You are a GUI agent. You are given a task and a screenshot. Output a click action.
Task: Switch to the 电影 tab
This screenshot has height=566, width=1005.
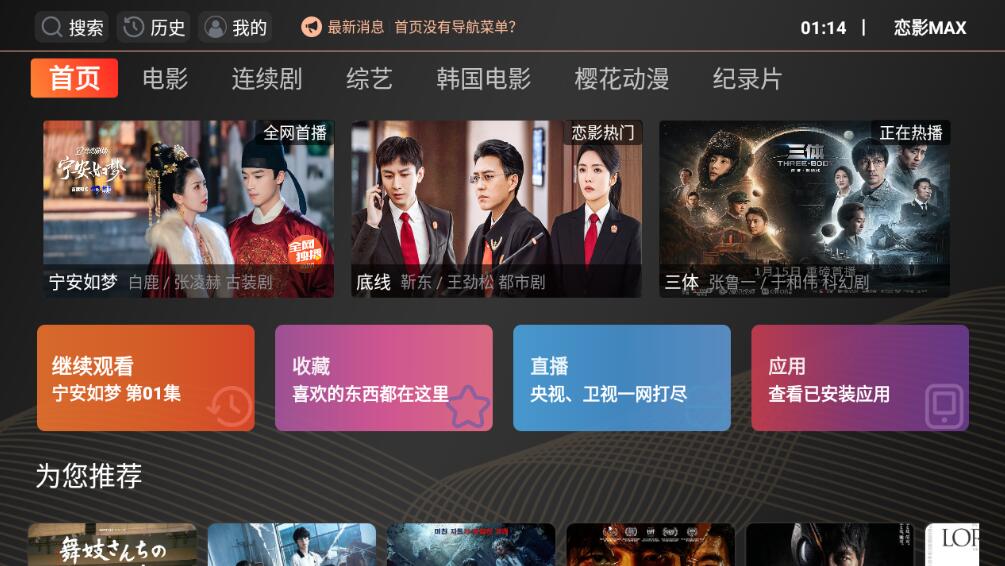pyautogui.click(x=165, y=79)
